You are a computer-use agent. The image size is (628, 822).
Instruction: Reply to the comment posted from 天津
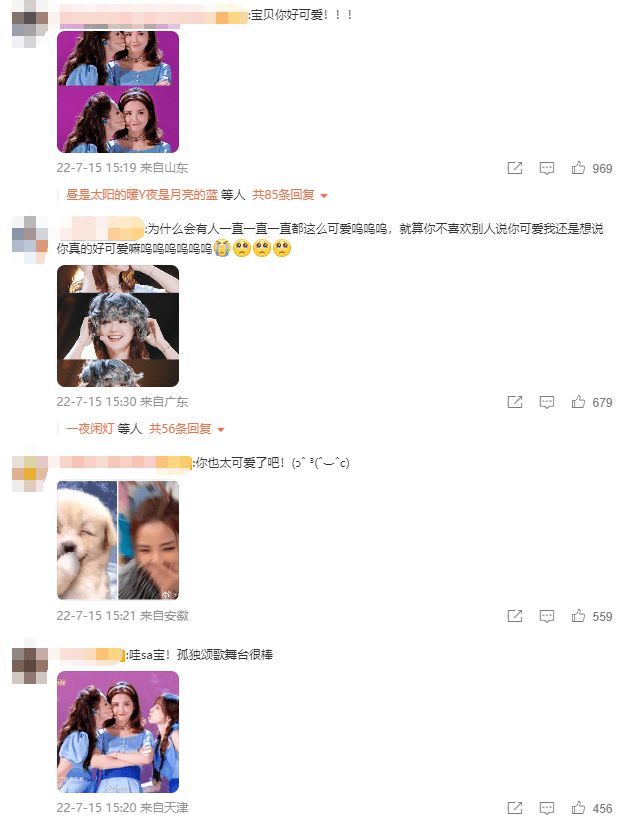tap(546, 808)
